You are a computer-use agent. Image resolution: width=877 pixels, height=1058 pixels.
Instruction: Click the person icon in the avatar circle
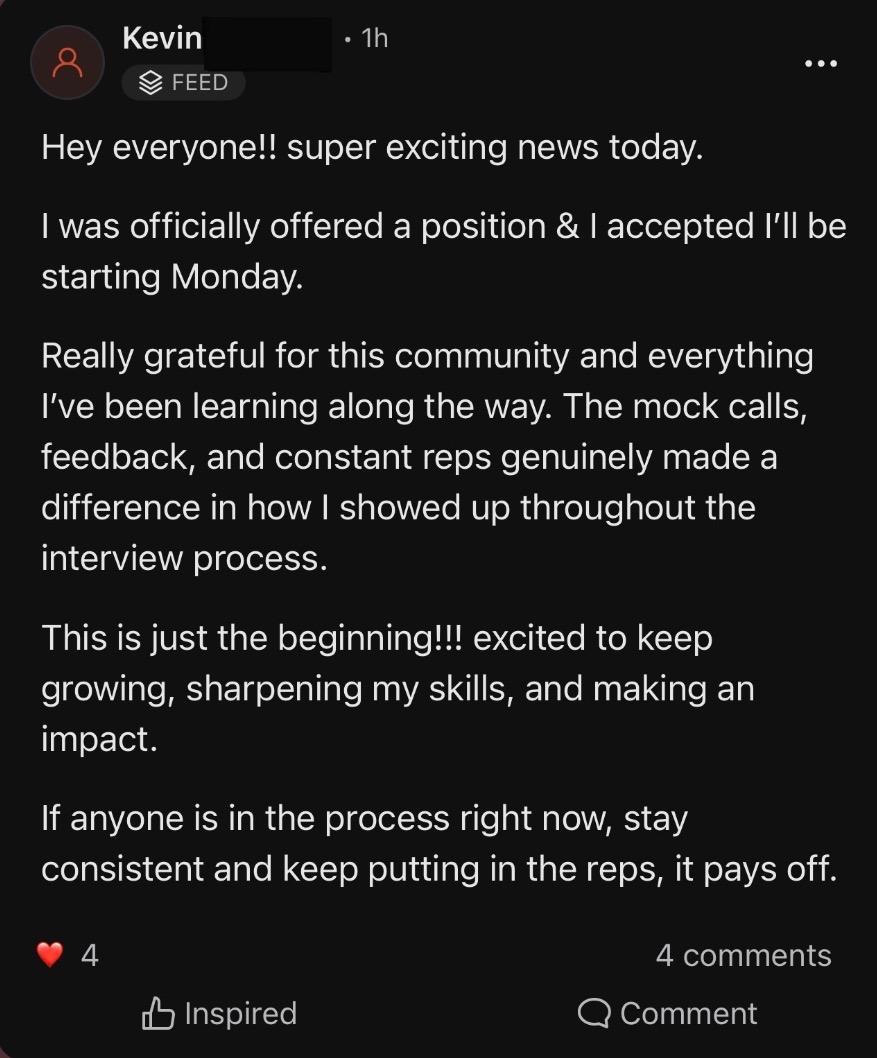pyautogui.click(x=67, y=62)
